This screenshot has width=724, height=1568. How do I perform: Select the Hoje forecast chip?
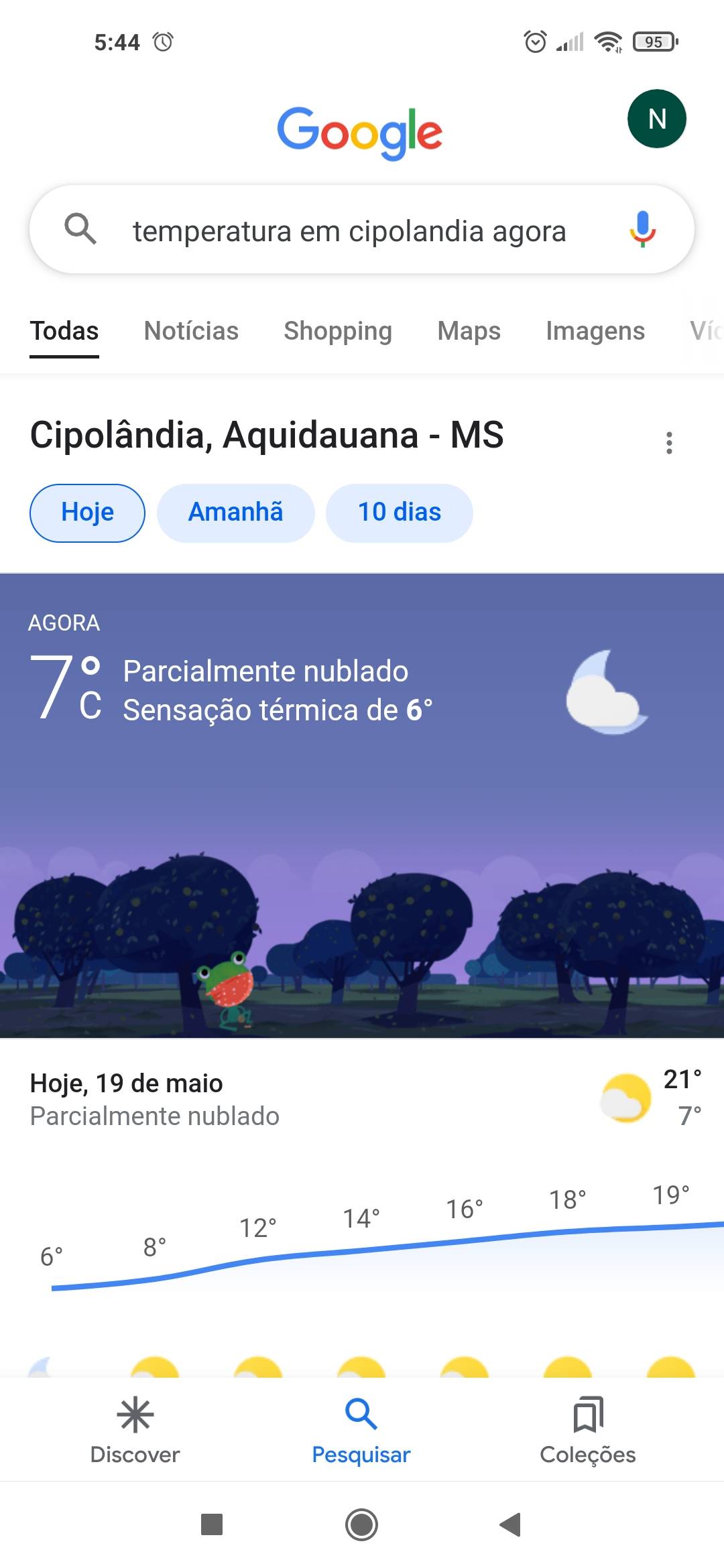click(87, 513)
